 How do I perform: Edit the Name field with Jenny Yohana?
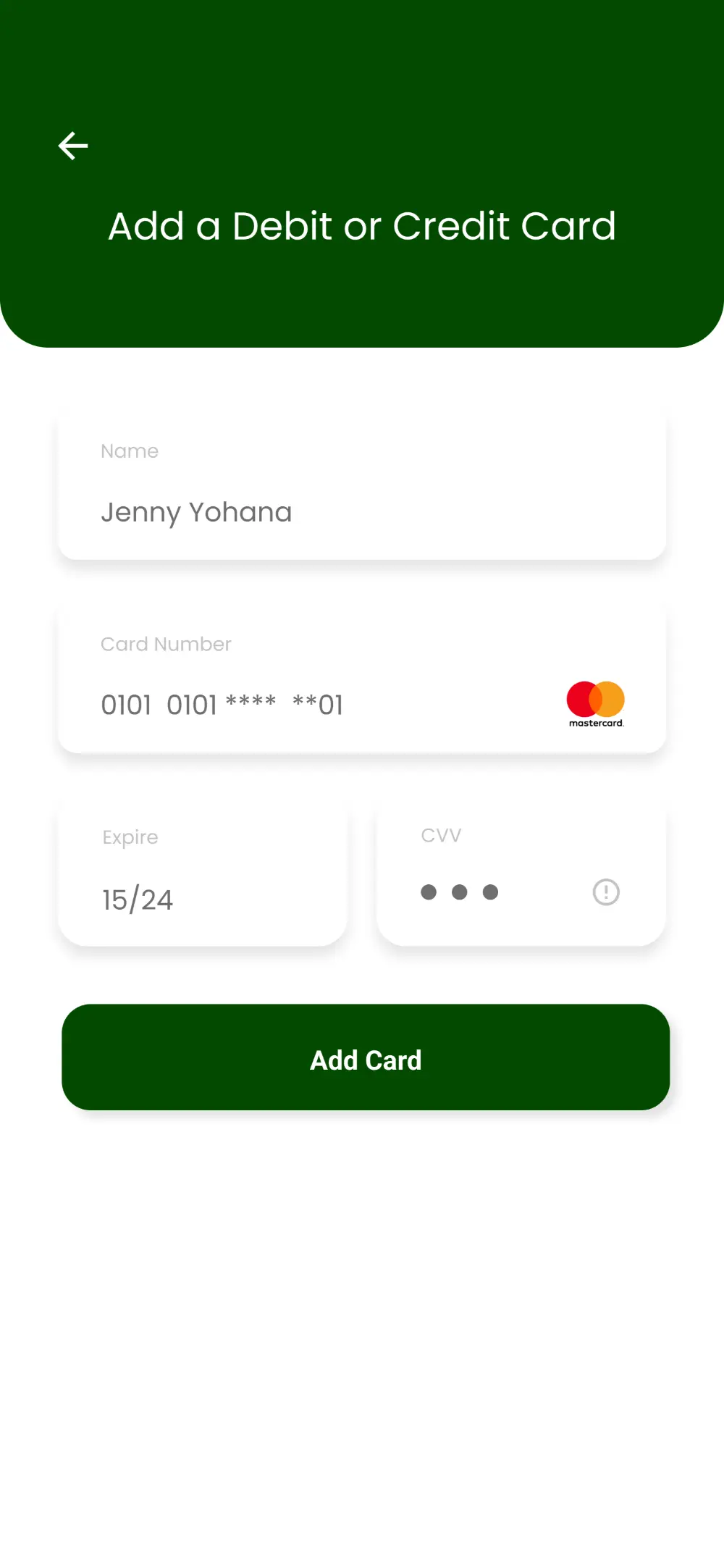362,484
